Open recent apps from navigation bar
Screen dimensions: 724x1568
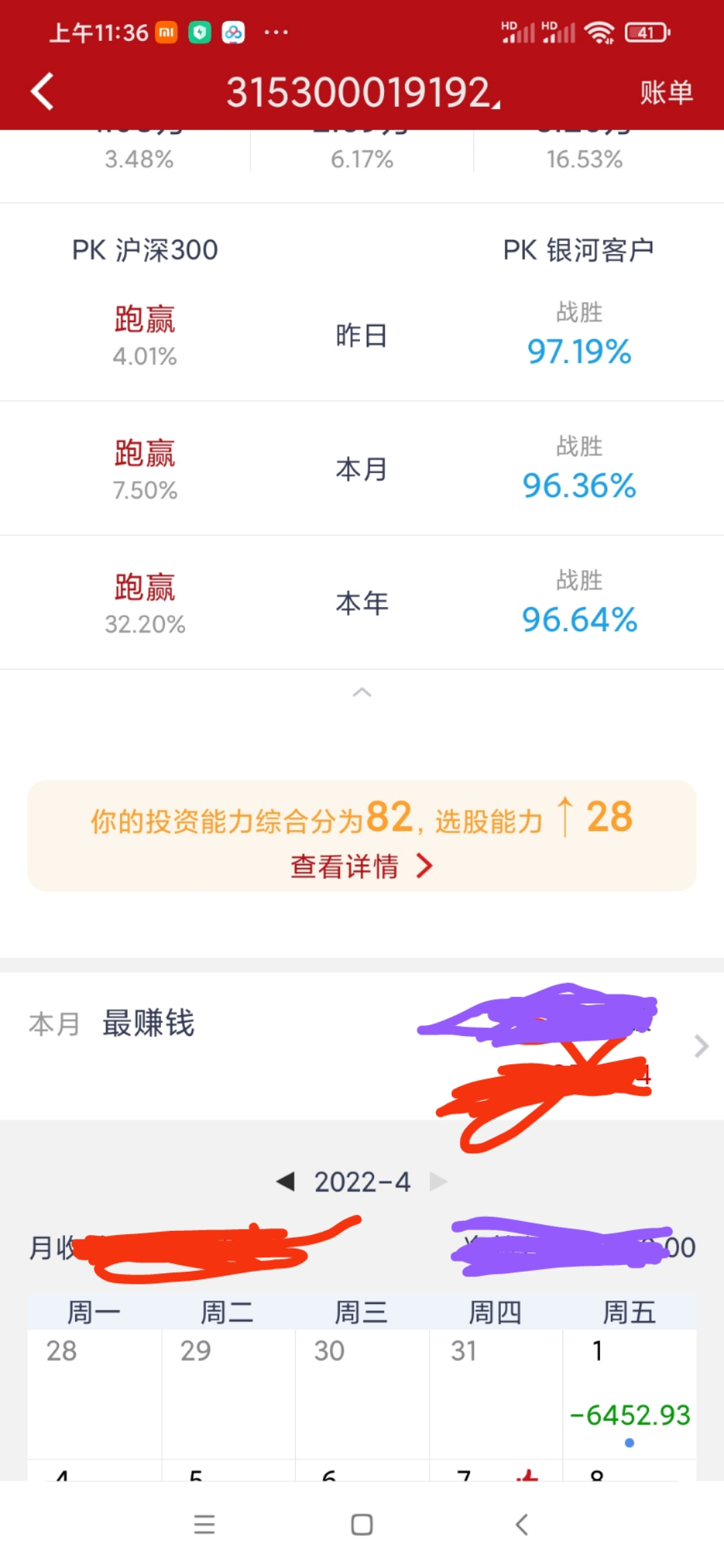pos(204,1524)
